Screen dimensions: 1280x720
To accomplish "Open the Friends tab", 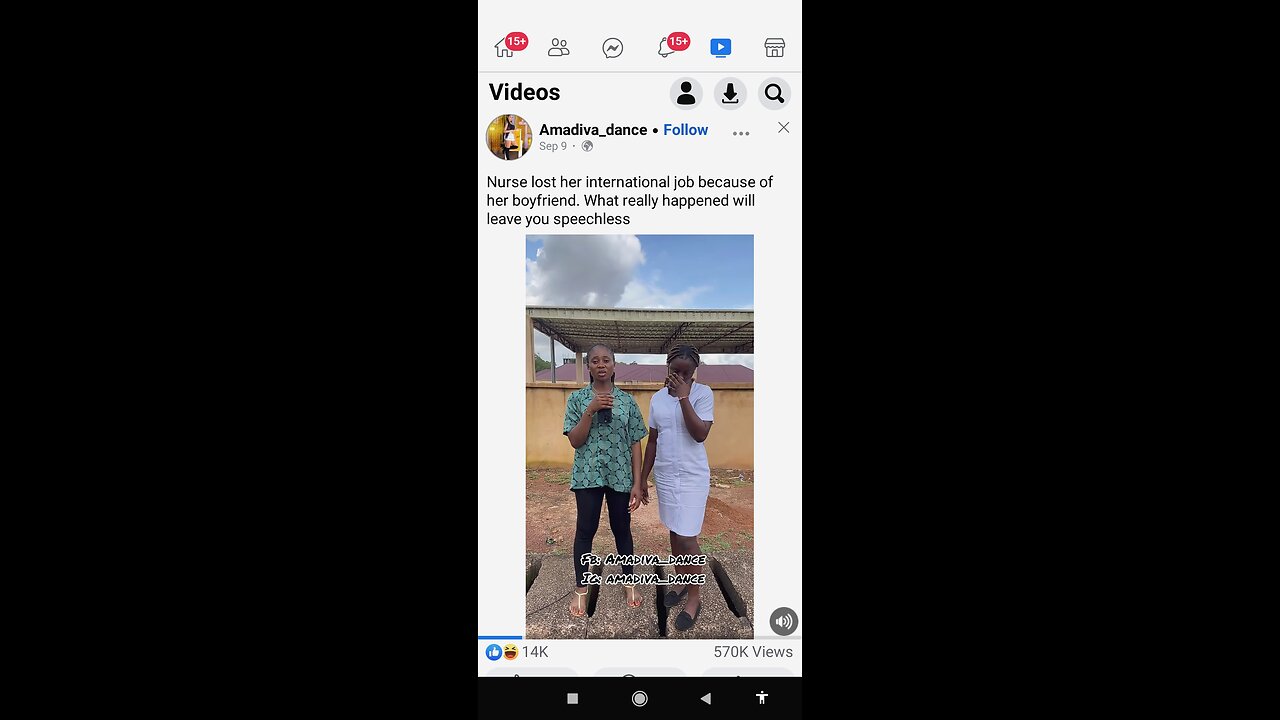I will point(559,48).
